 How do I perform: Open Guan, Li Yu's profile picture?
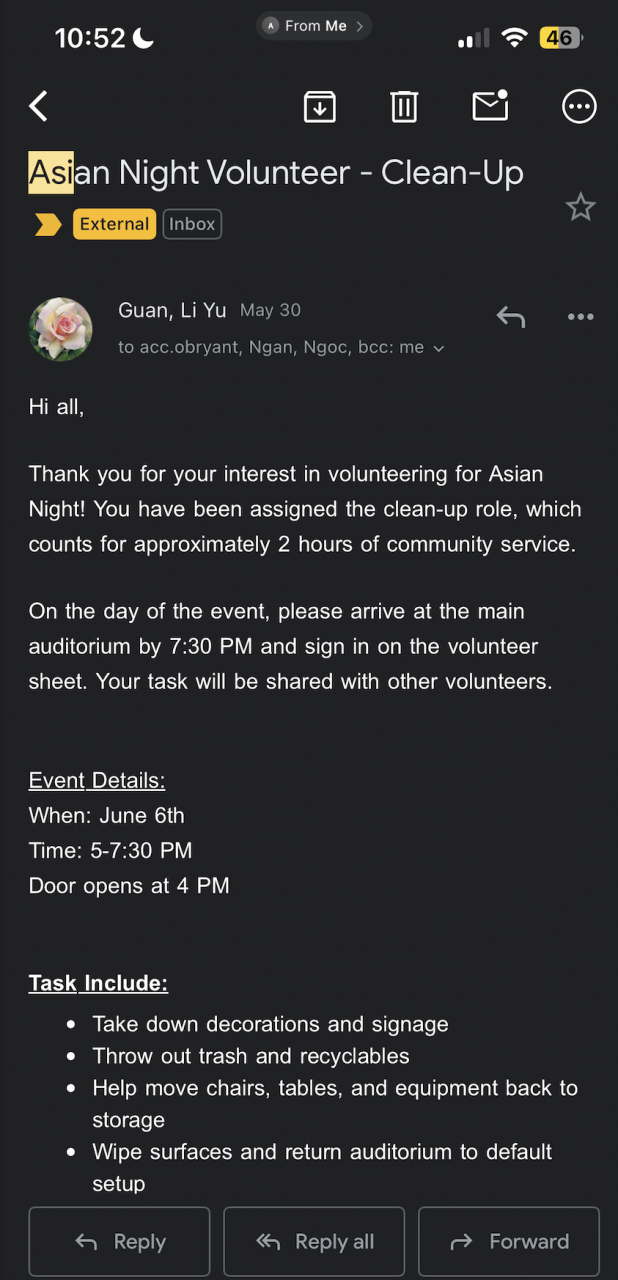pos(62,329)
